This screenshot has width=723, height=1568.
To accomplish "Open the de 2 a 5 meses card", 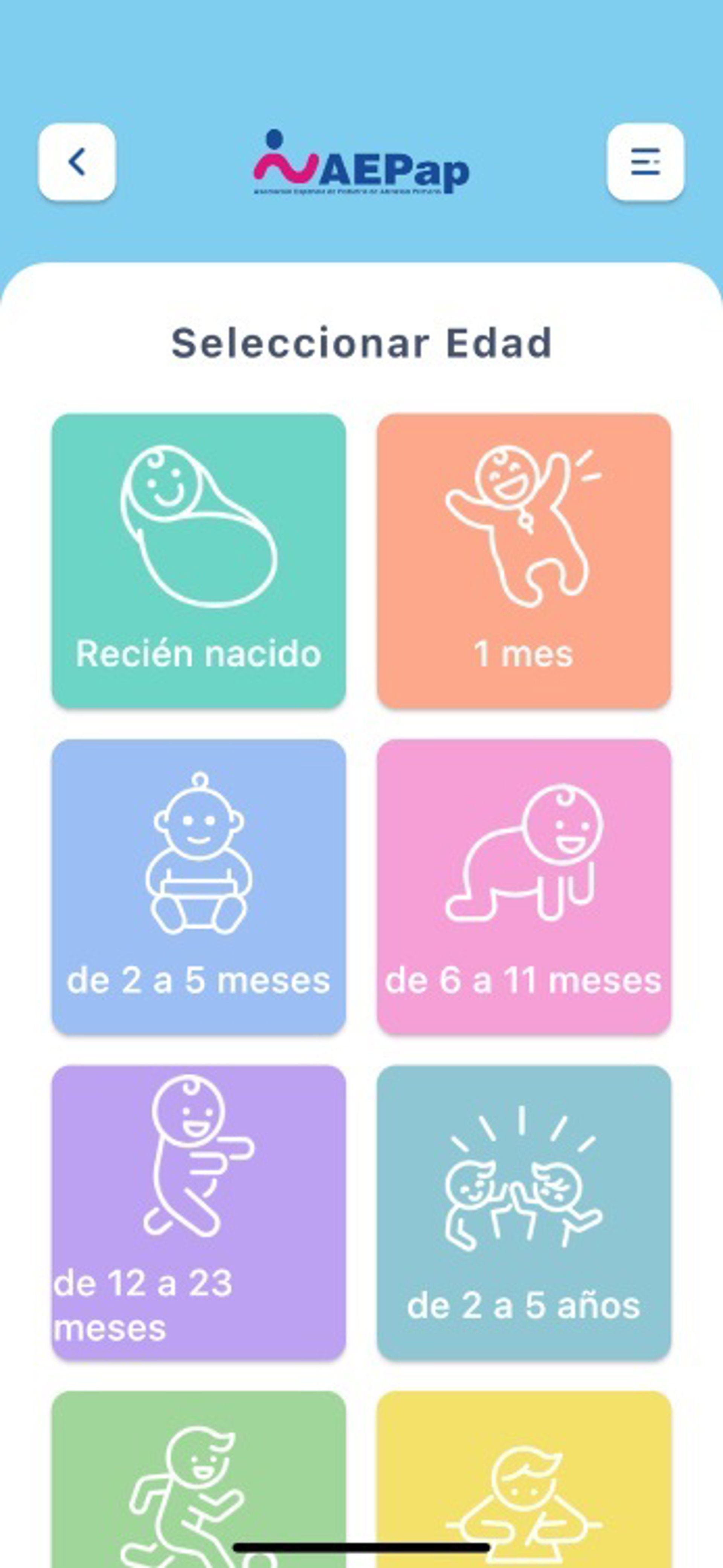I will [x=198, y=886].
